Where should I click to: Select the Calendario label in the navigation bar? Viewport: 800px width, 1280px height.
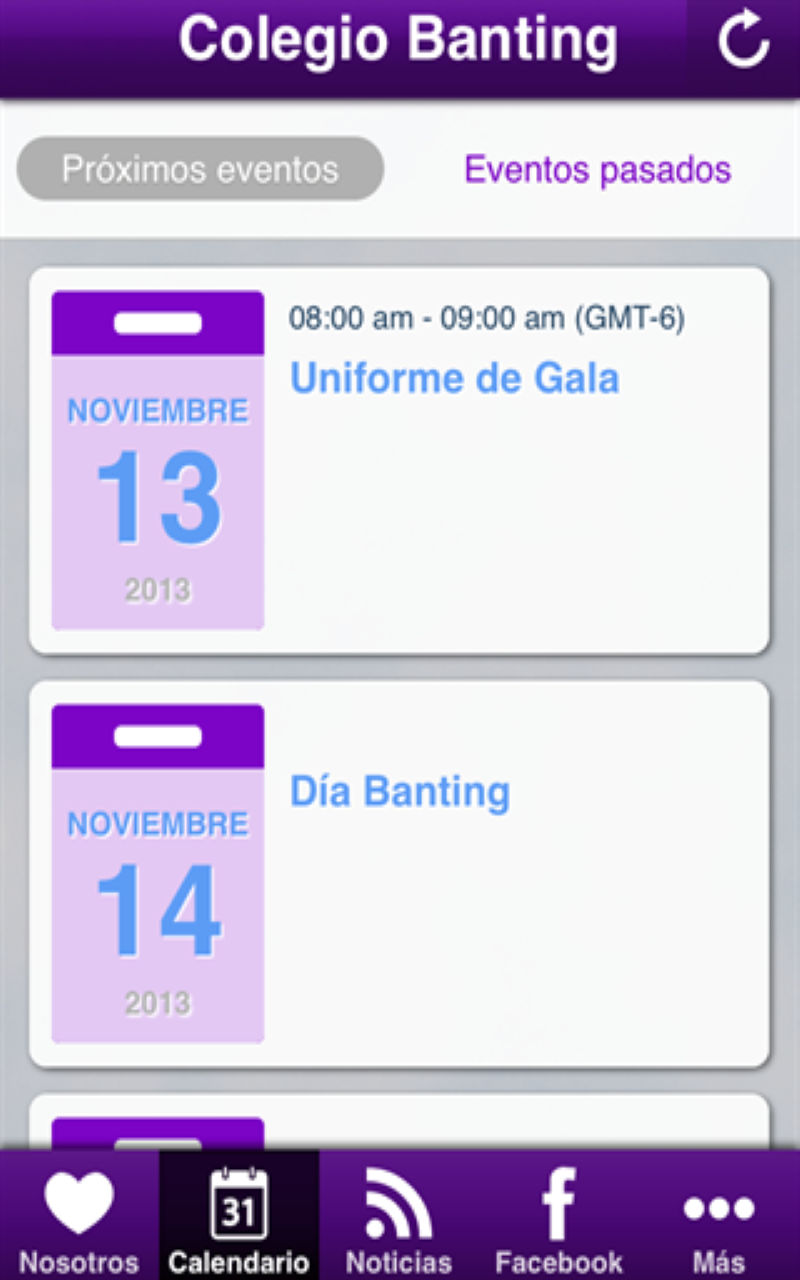(x=238, y=1262)
